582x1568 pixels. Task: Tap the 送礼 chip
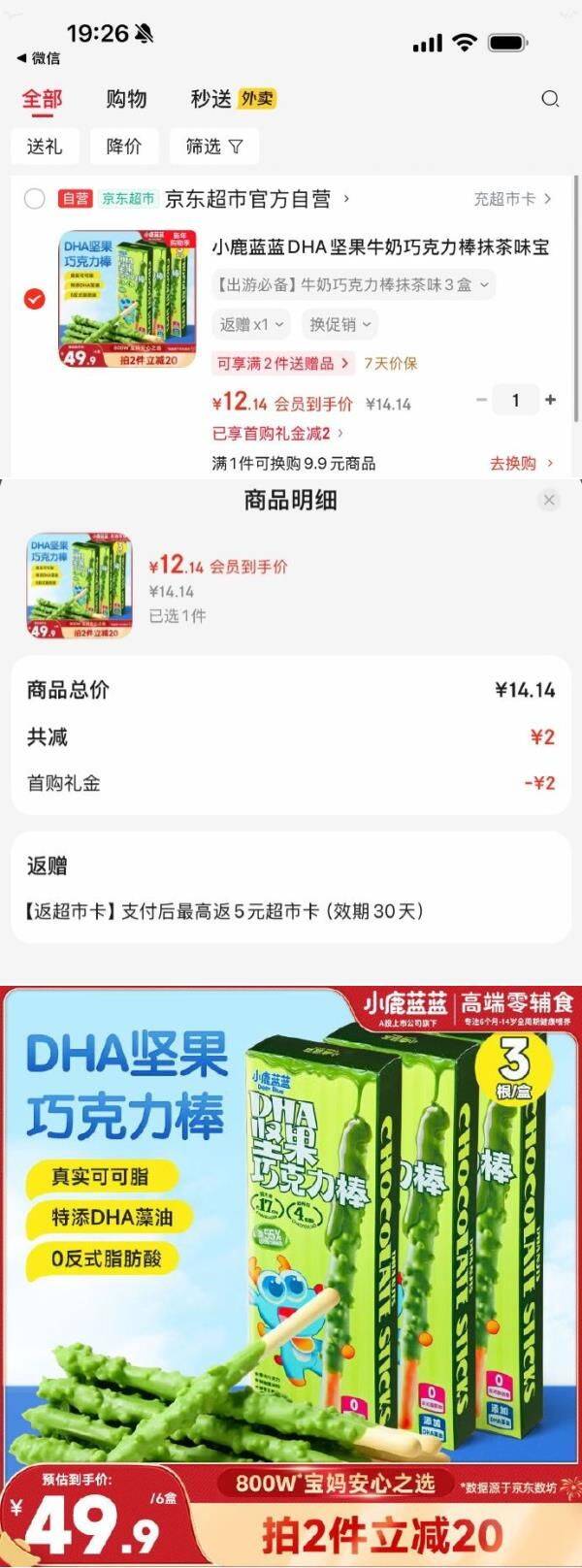(x=45, y=147)
